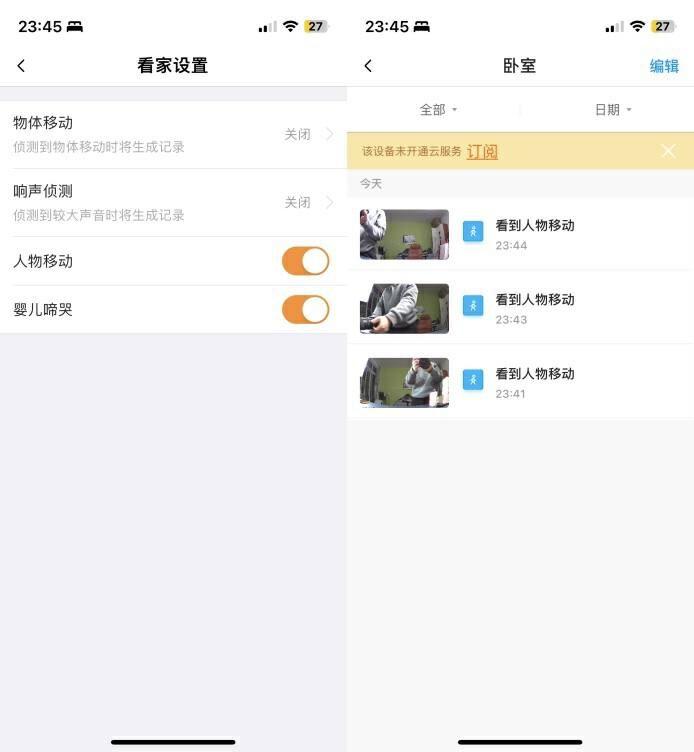This screenshot has width=694, height=752.
Task: Go back from the 看家设置 page
Action: 21,66
